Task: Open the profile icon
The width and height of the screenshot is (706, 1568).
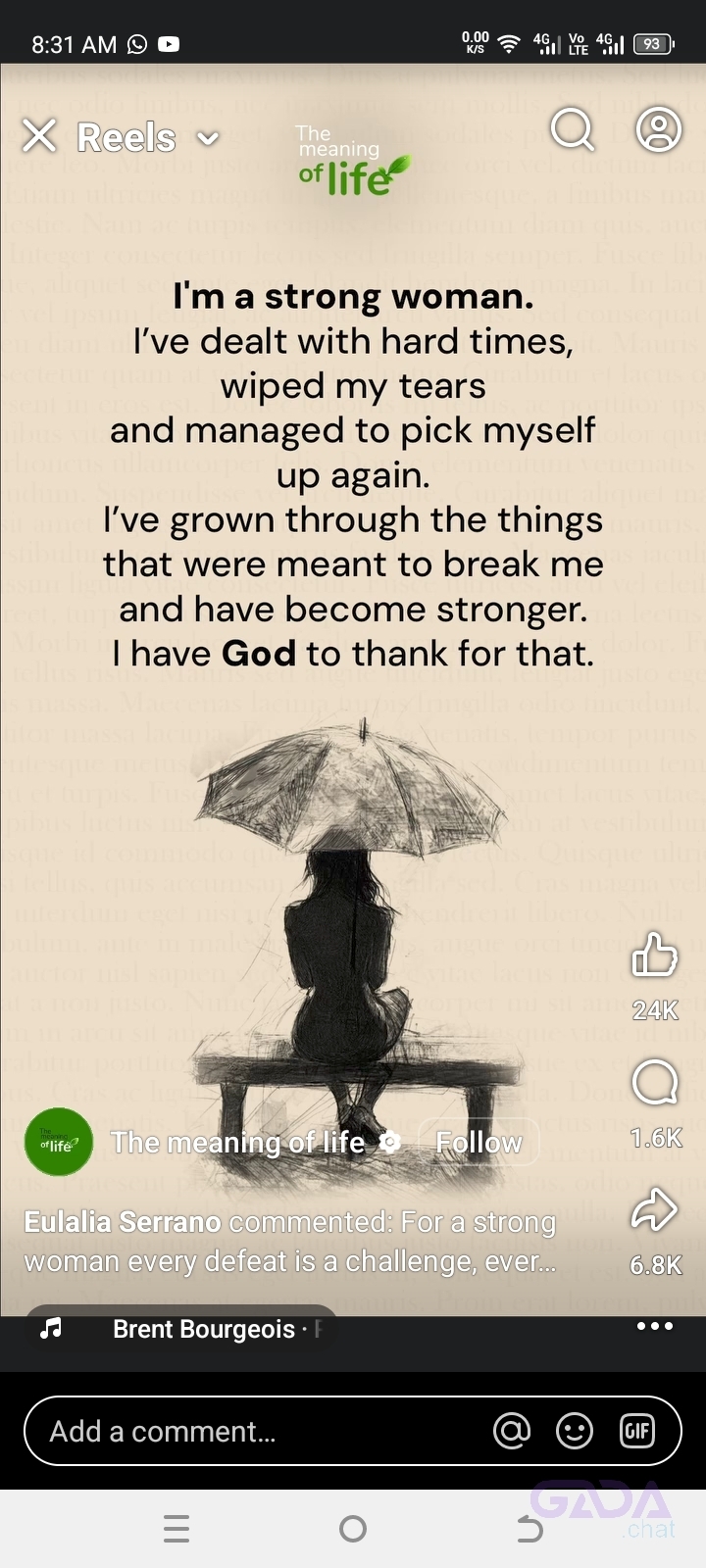Action: pyautogui.click(x=659, y=128)
